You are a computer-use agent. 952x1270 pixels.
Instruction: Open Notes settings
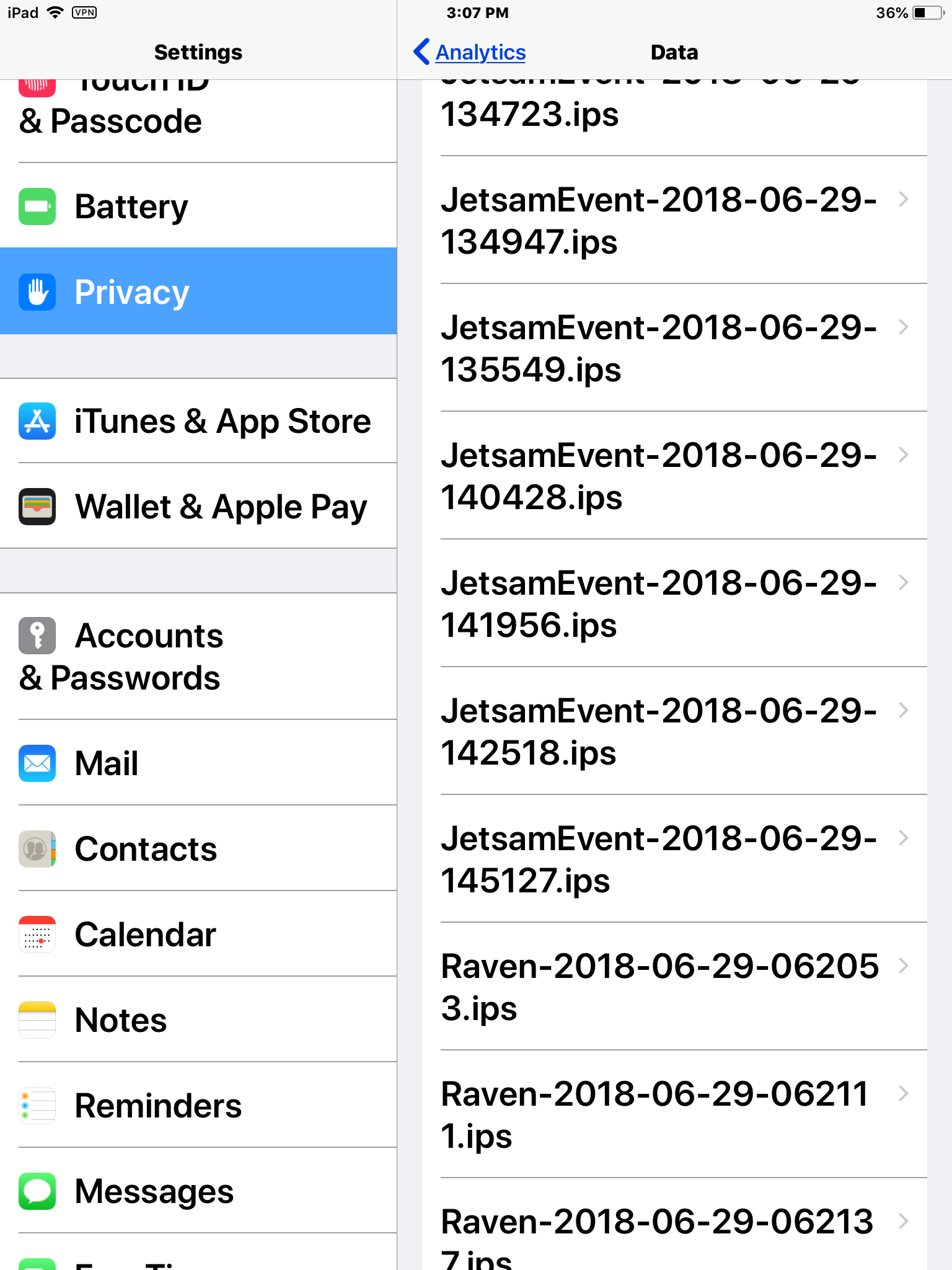[198, 1019]
